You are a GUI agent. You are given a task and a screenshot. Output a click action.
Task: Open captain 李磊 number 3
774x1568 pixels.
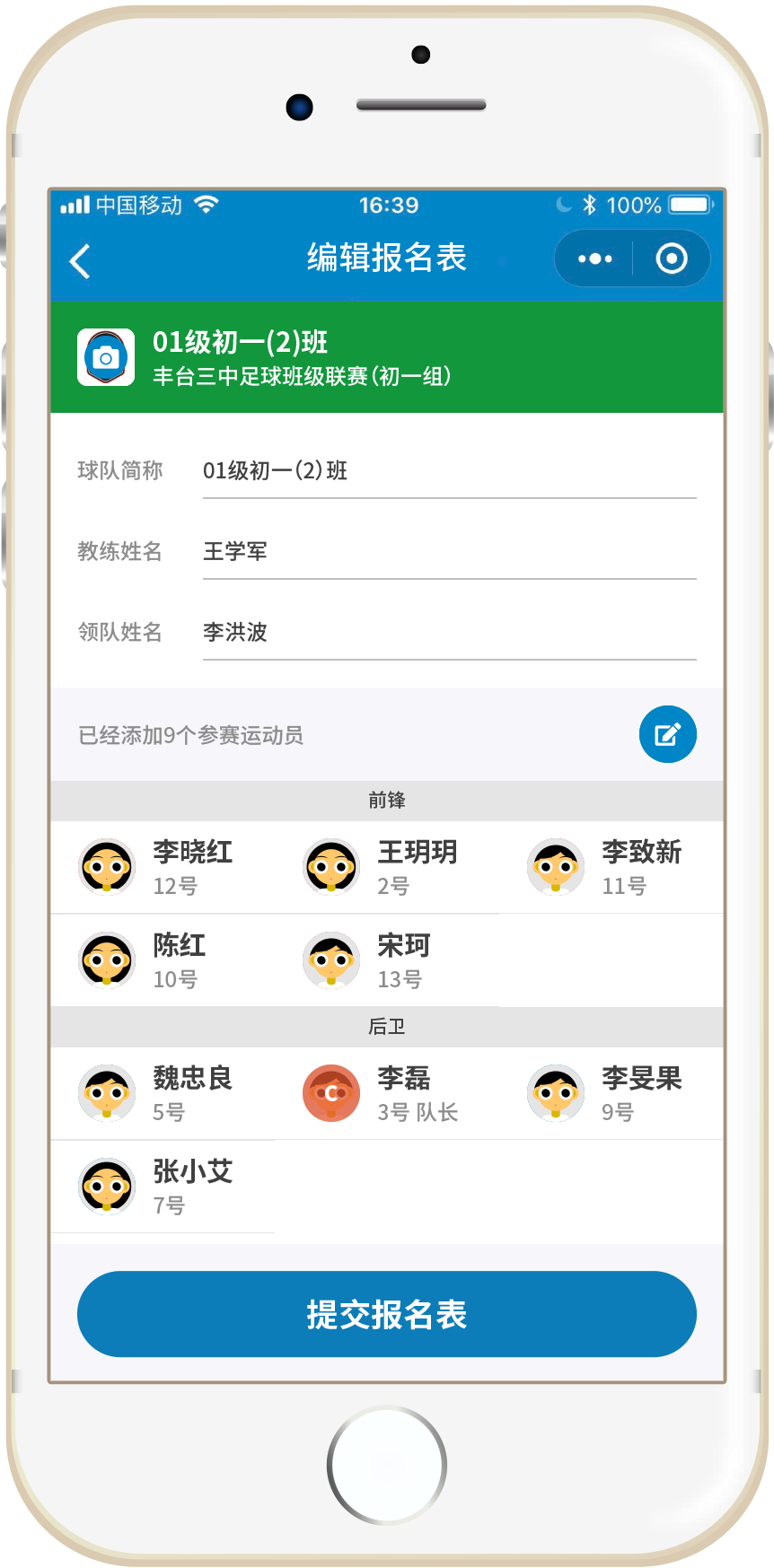(x=386, y=1093)
